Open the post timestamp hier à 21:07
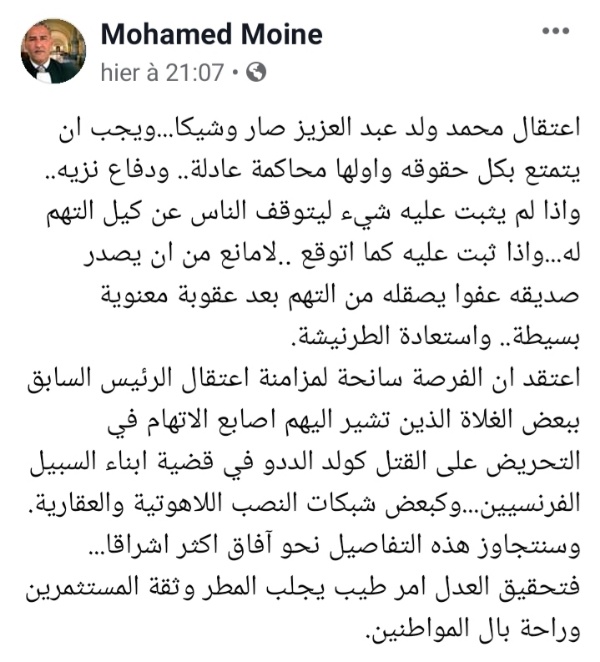The image size is (600, 662). (164, 72)
